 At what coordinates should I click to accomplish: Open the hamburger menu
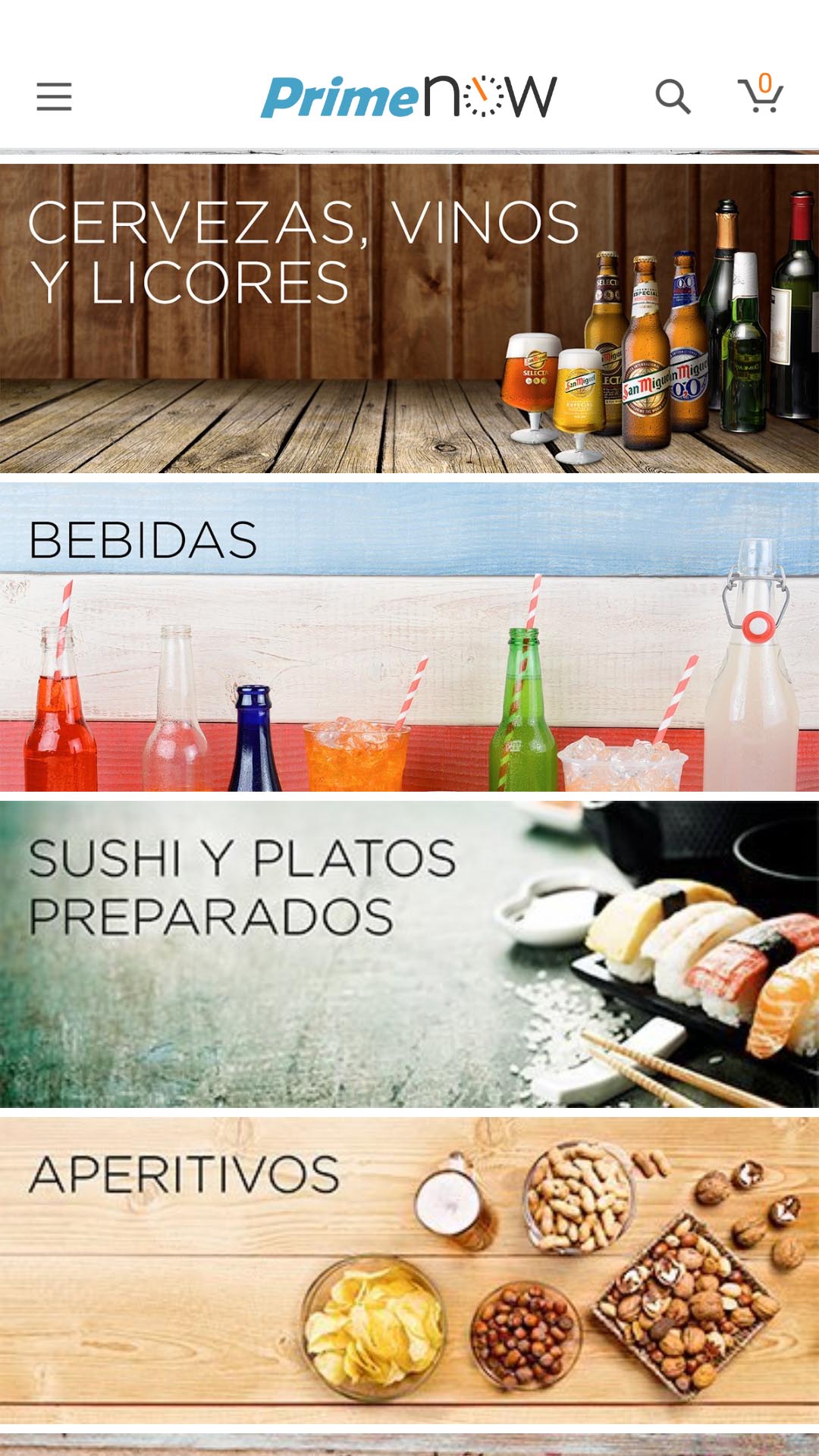54,97
